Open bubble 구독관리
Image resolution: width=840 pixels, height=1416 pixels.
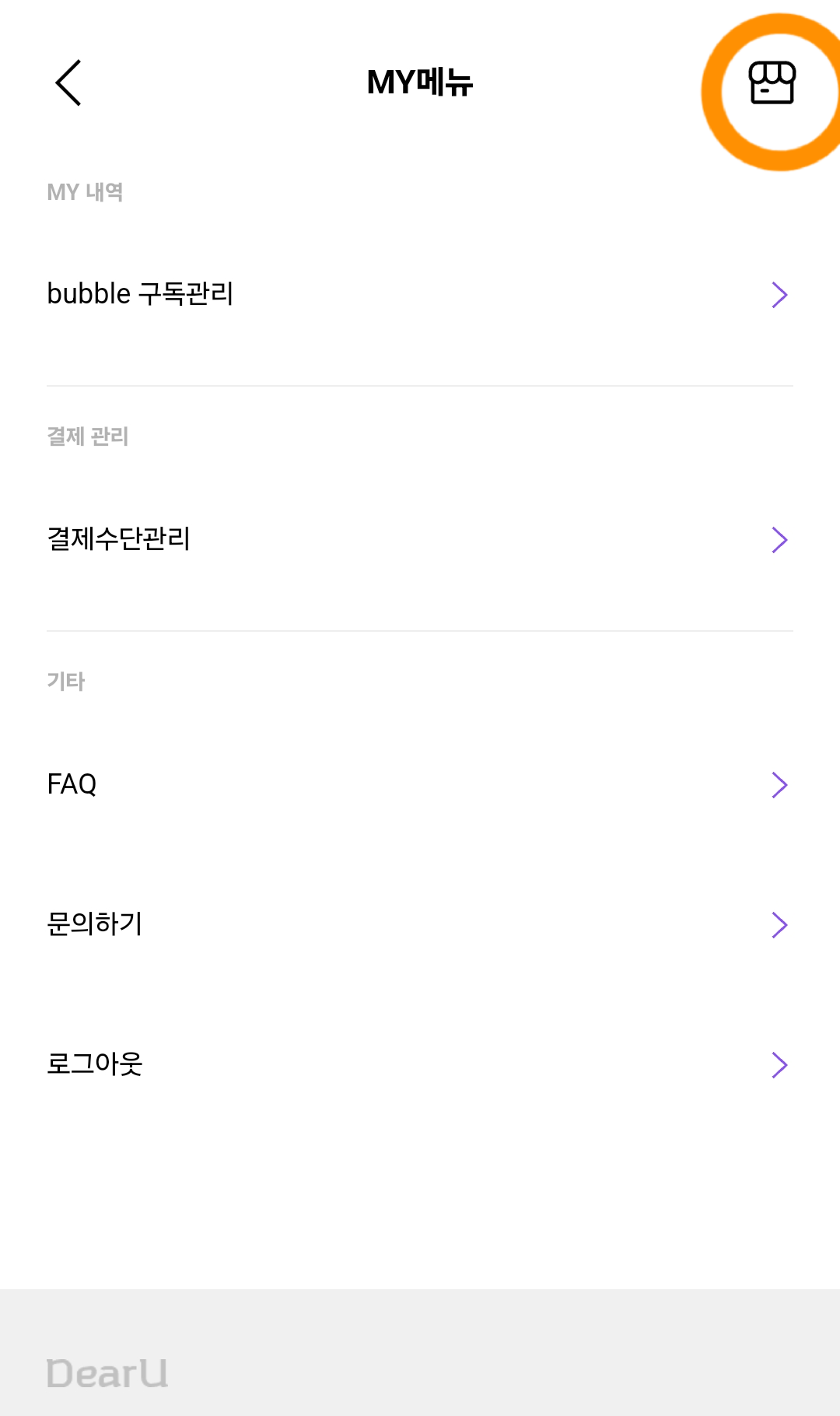pyautogui.click(x=420, y=294)
